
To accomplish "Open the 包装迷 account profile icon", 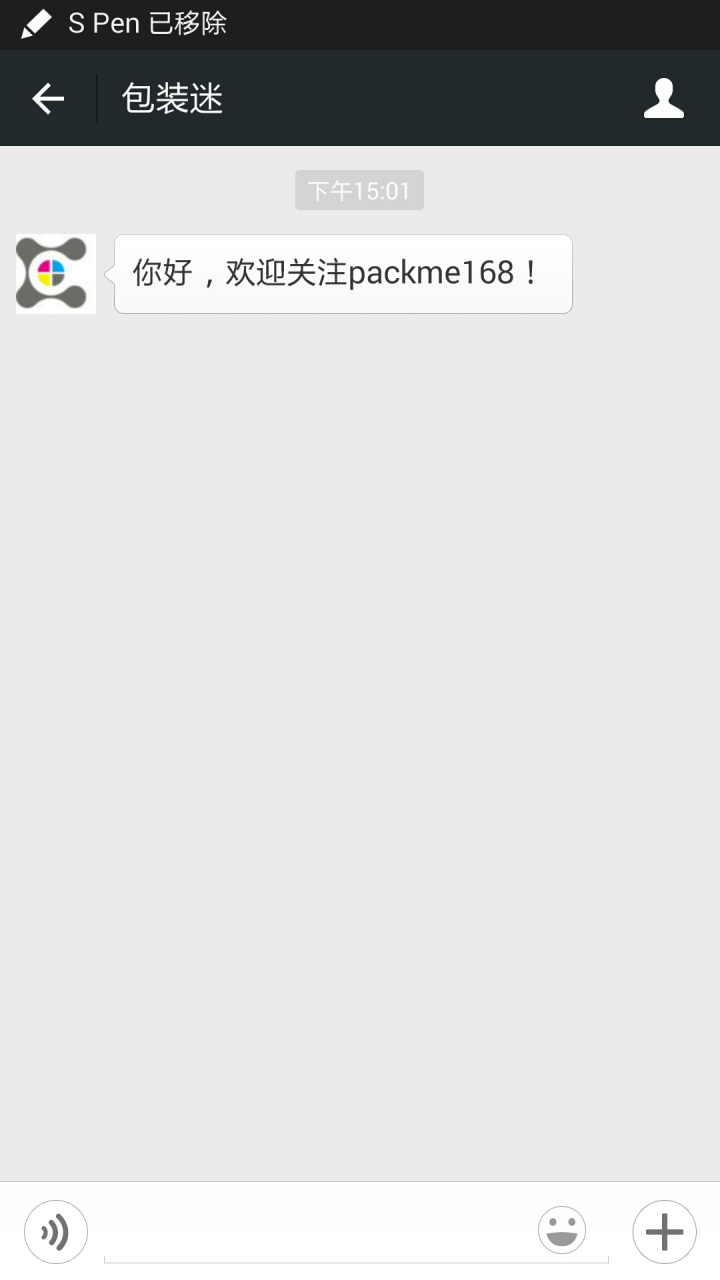I will (663, 98).
